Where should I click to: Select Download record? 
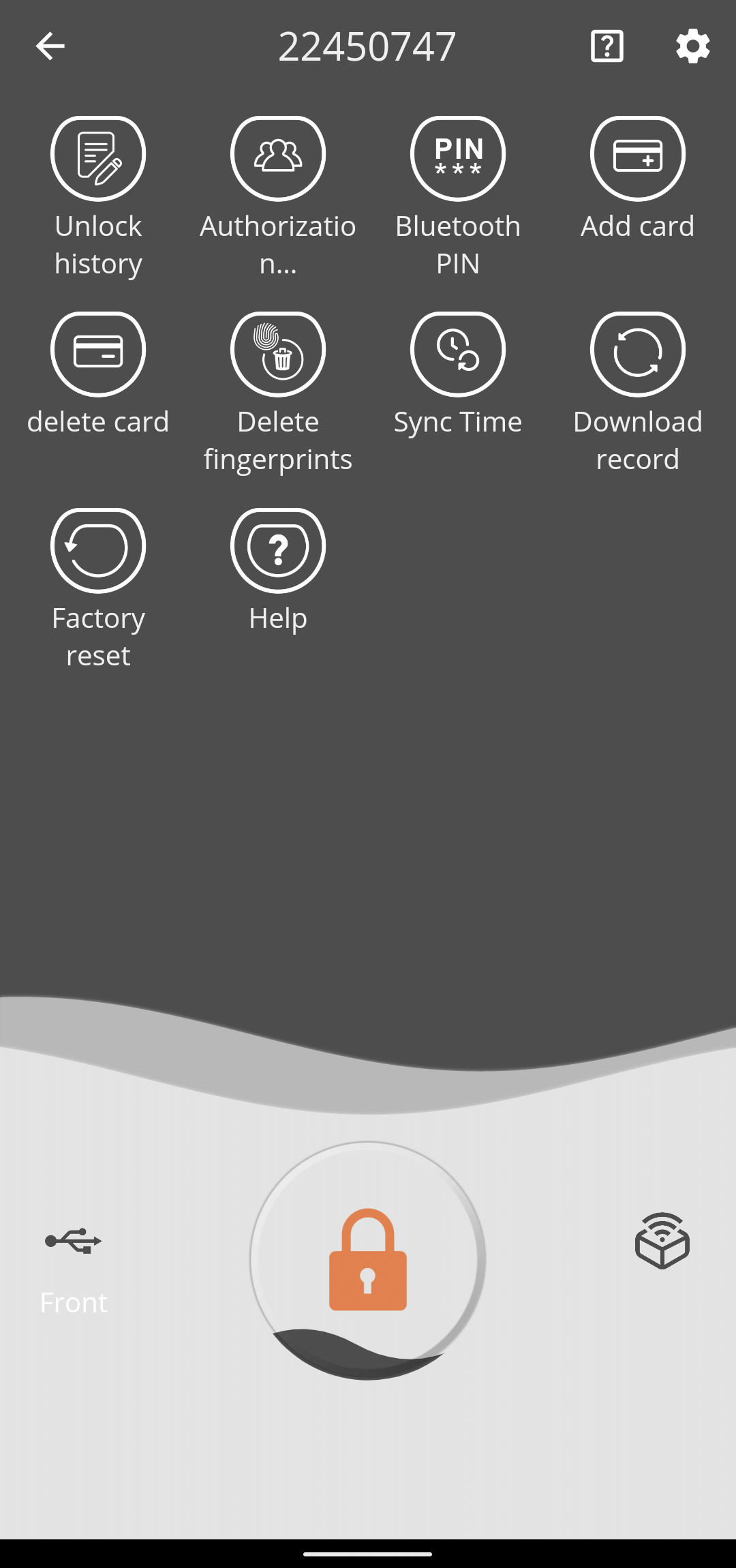pyautogui.click(x=638, y=393)
